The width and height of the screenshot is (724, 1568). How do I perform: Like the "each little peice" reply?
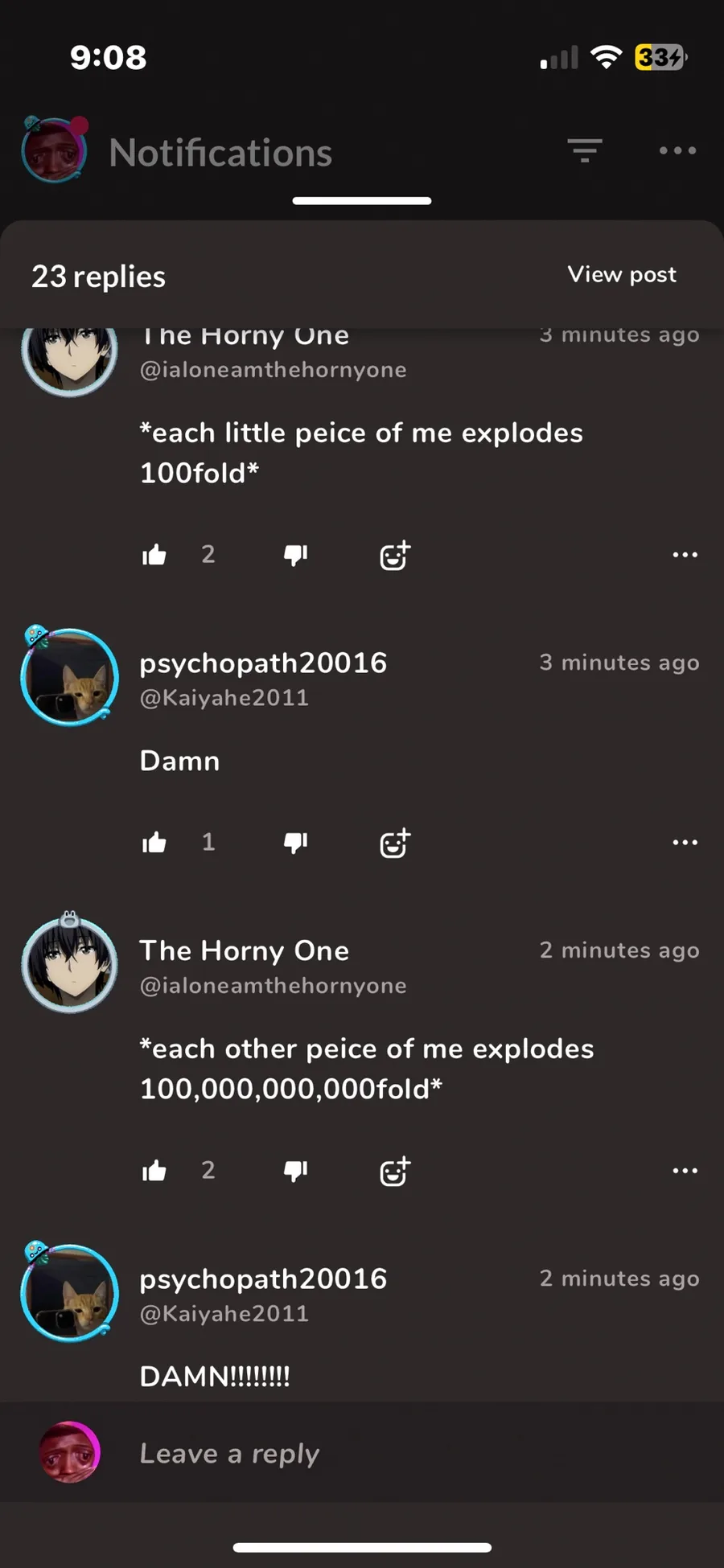pyautogui.click(x=154, y=555)
